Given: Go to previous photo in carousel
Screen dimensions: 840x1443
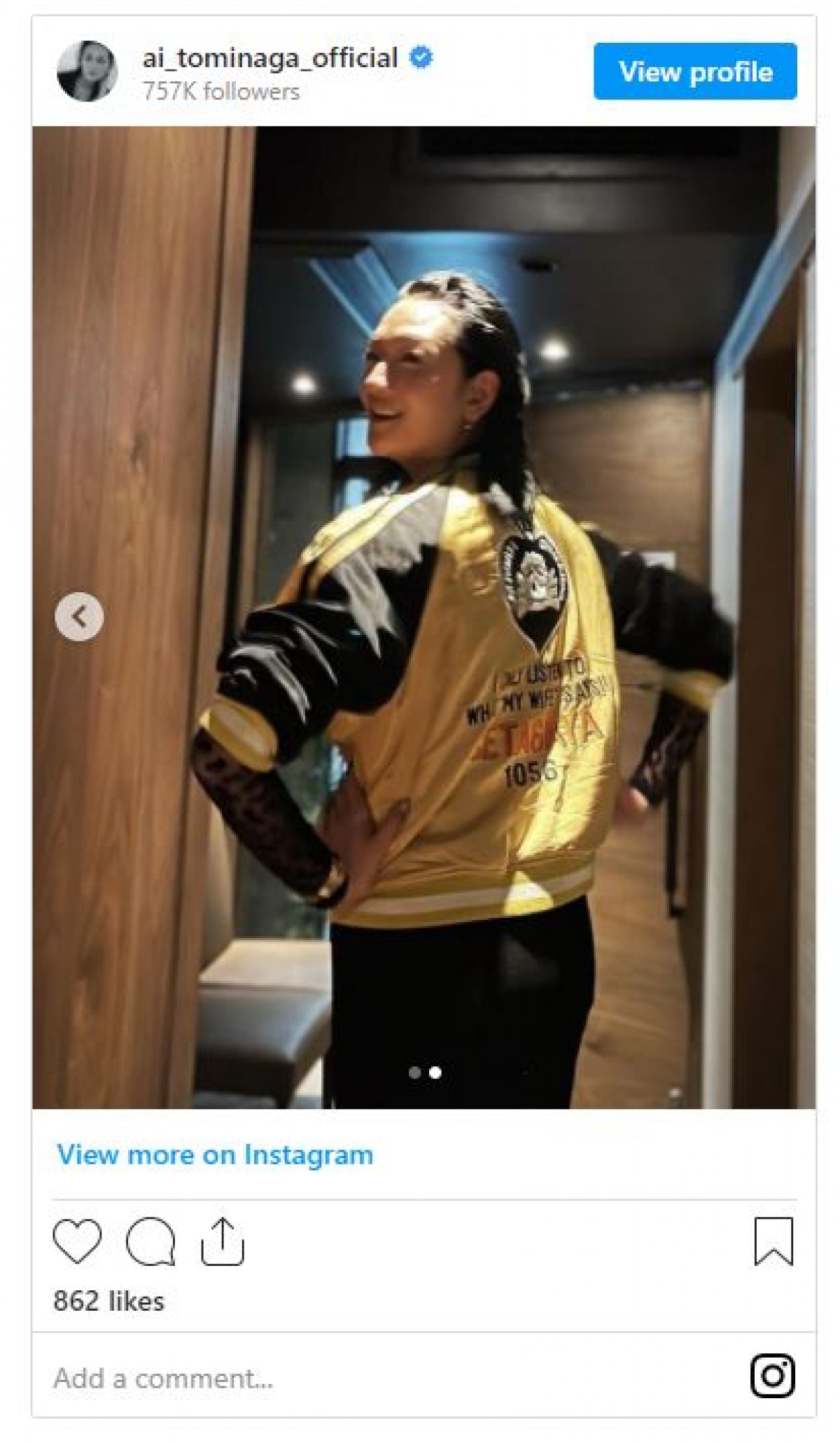Looking at the screenshot, I should click(79, 616).
